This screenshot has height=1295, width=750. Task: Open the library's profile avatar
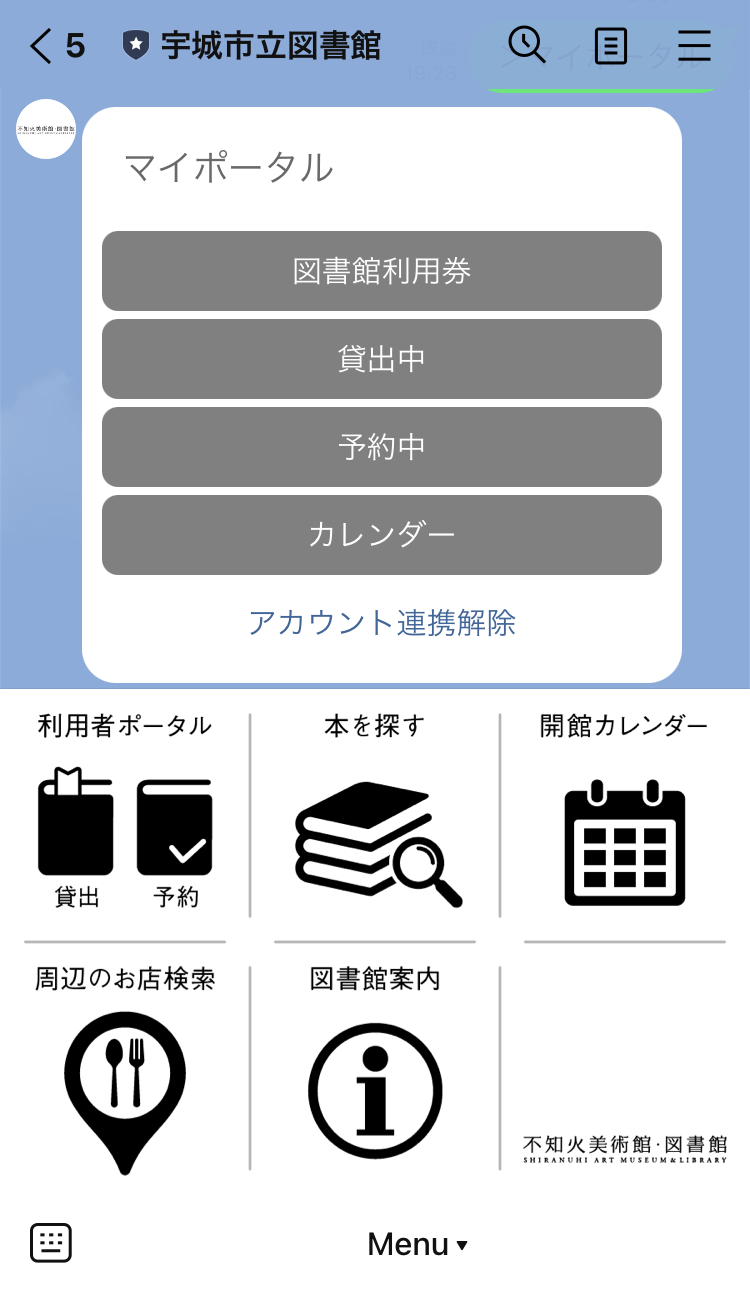click(x=46, y=129)
